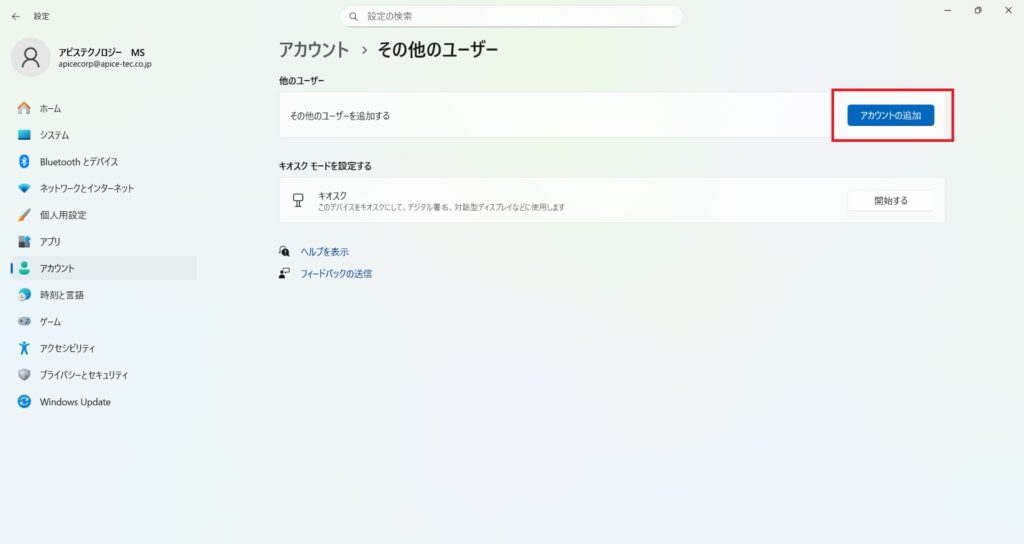Open 時刻と言語 settings

point(61,295)
